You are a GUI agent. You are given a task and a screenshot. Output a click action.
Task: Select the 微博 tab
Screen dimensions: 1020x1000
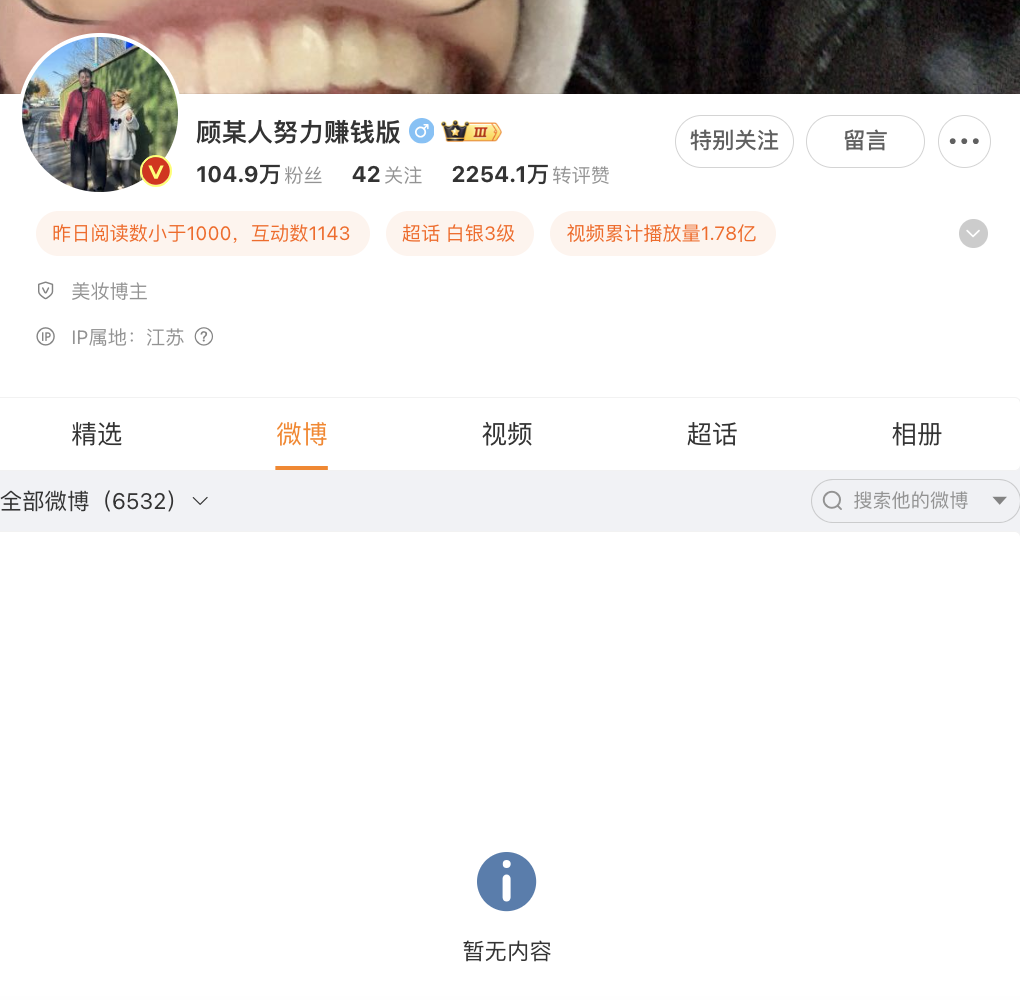(x=302, y=434)
